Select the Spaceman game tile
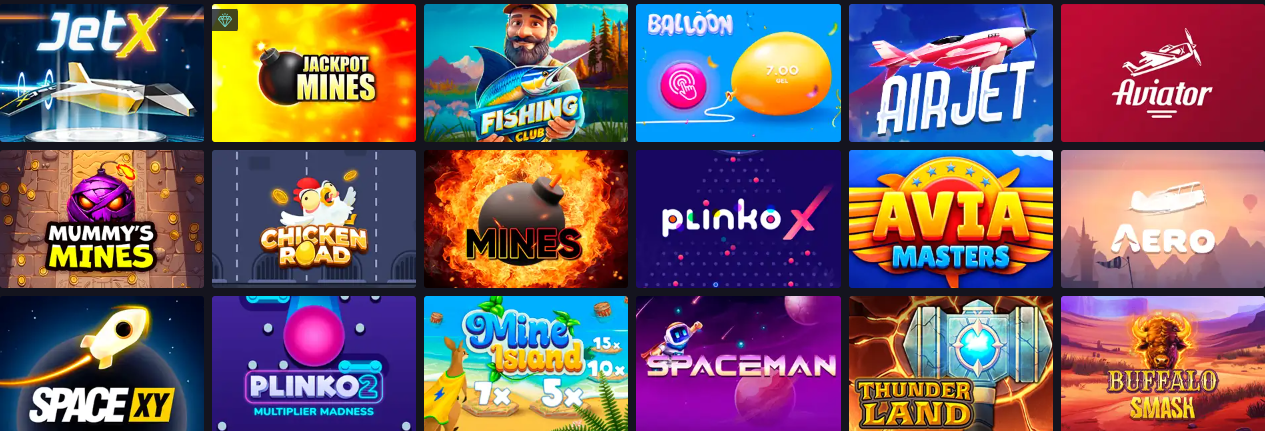 (738, 363)
